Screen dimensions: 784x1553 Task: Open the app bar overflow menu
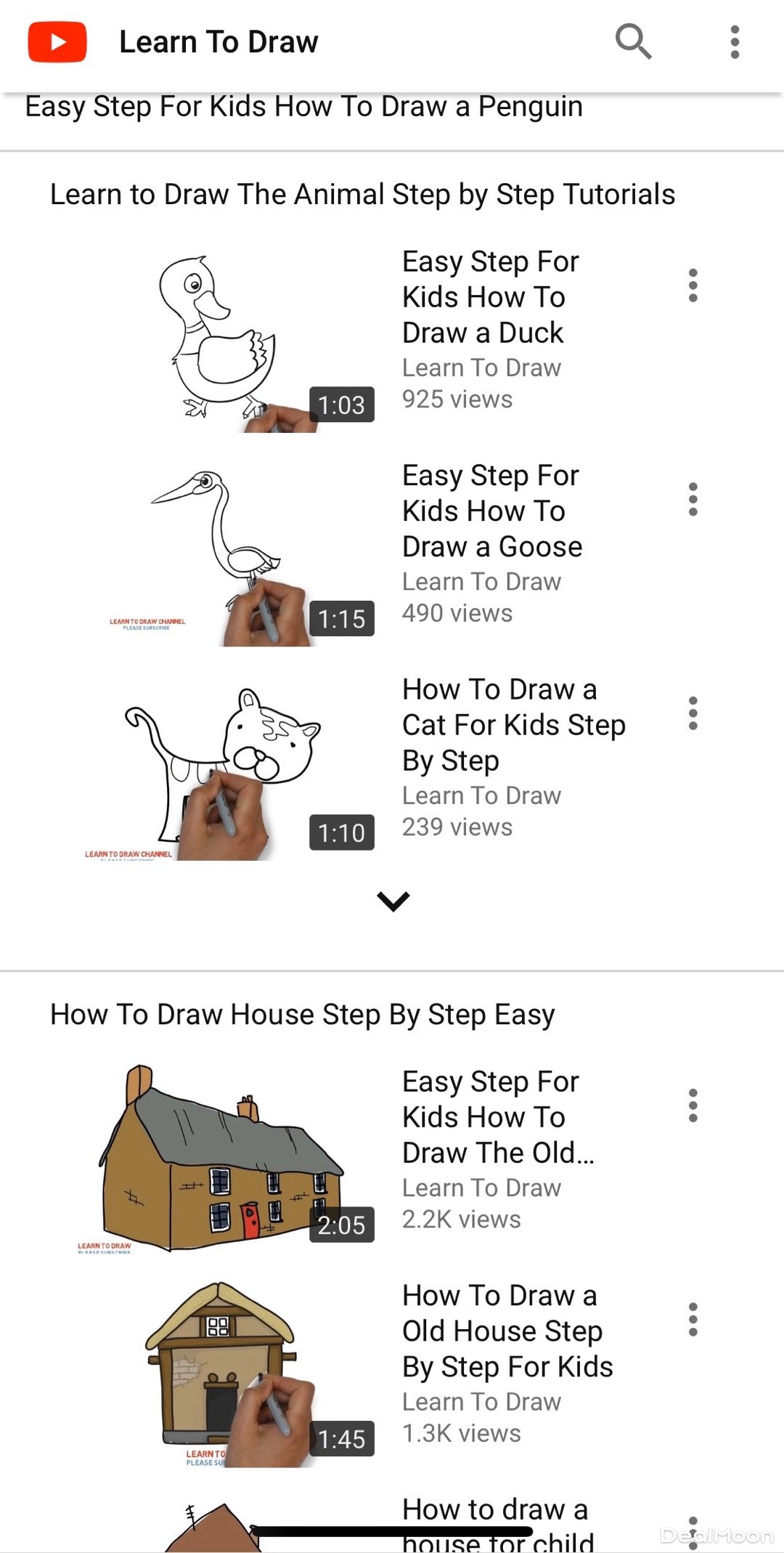click(735, 42)
